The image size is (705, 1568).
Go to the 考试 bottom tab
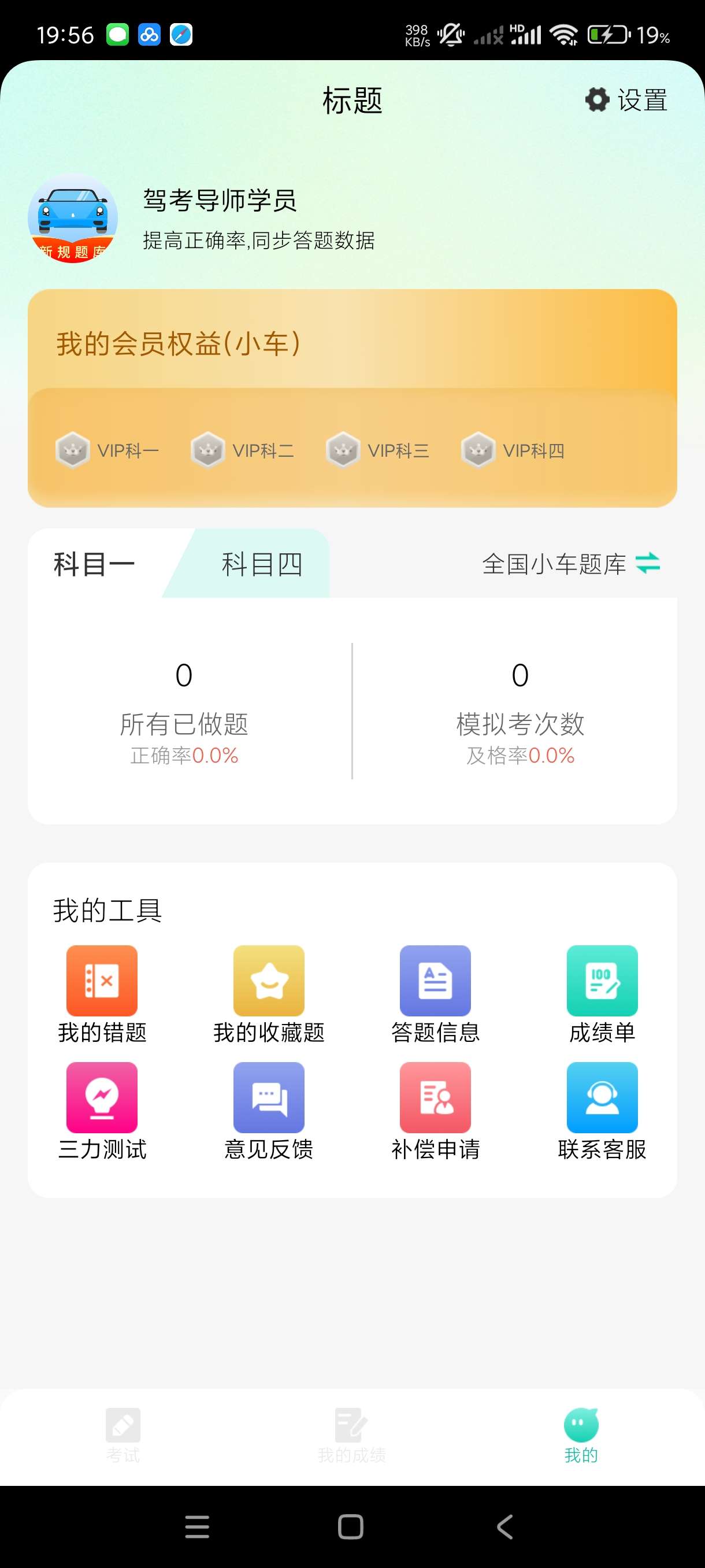pos(123,1435)
